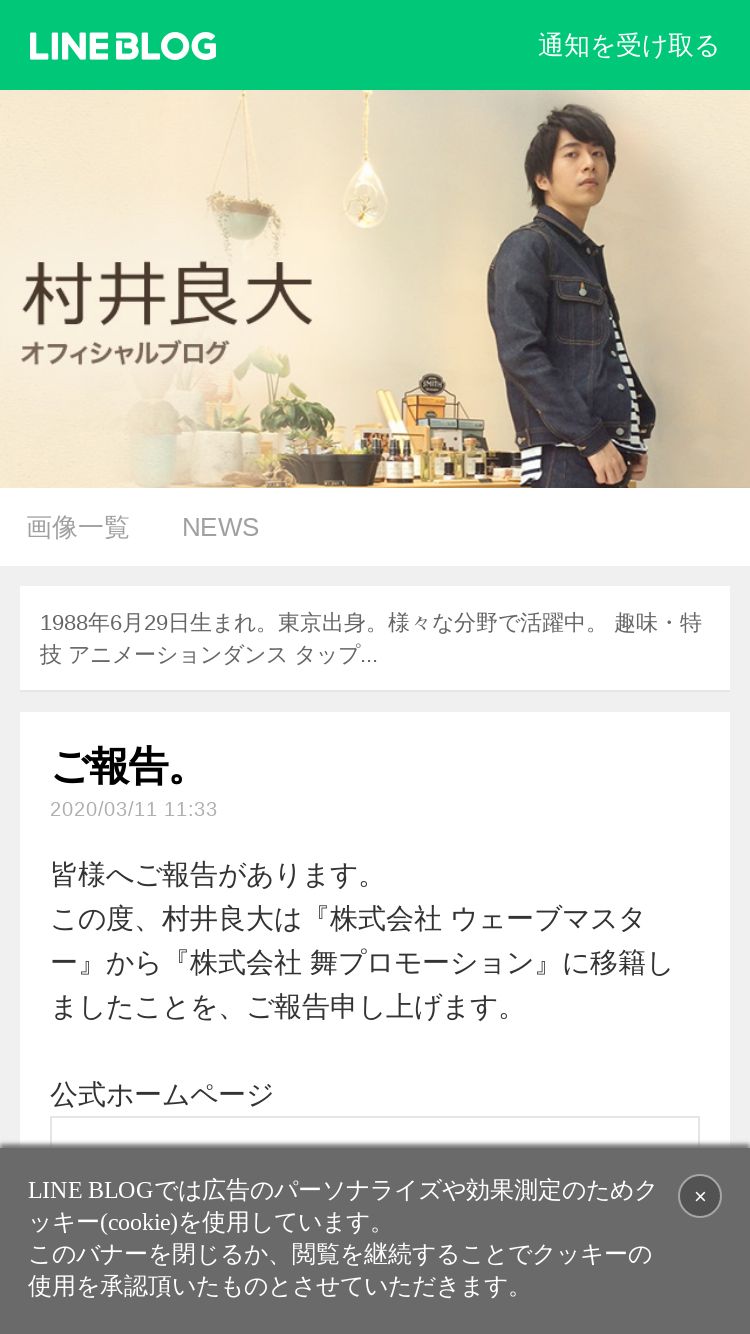Expand the truncated profile description
Screen dimensions: 750x1334
click(375, 638)
